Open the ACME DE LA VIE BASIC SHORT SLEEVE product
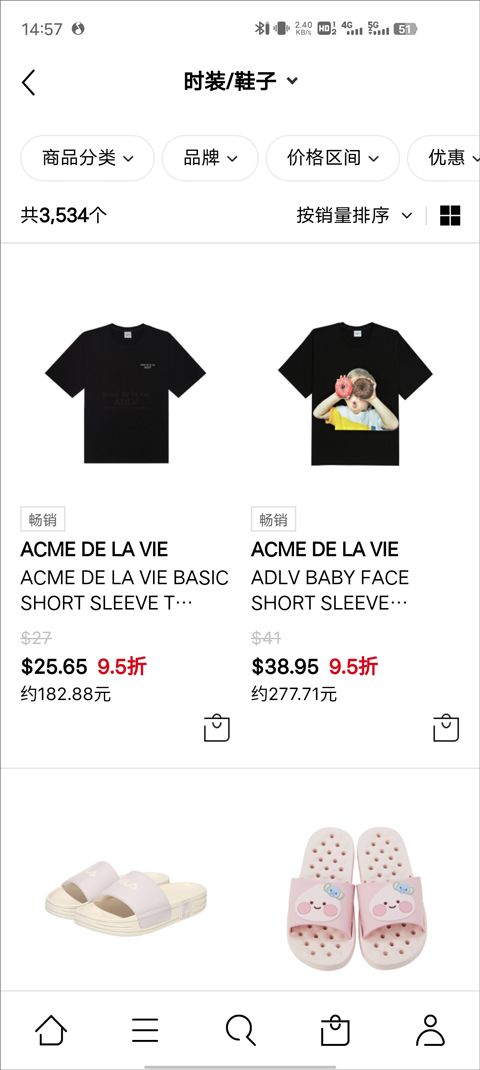 (x=124, y=590)
